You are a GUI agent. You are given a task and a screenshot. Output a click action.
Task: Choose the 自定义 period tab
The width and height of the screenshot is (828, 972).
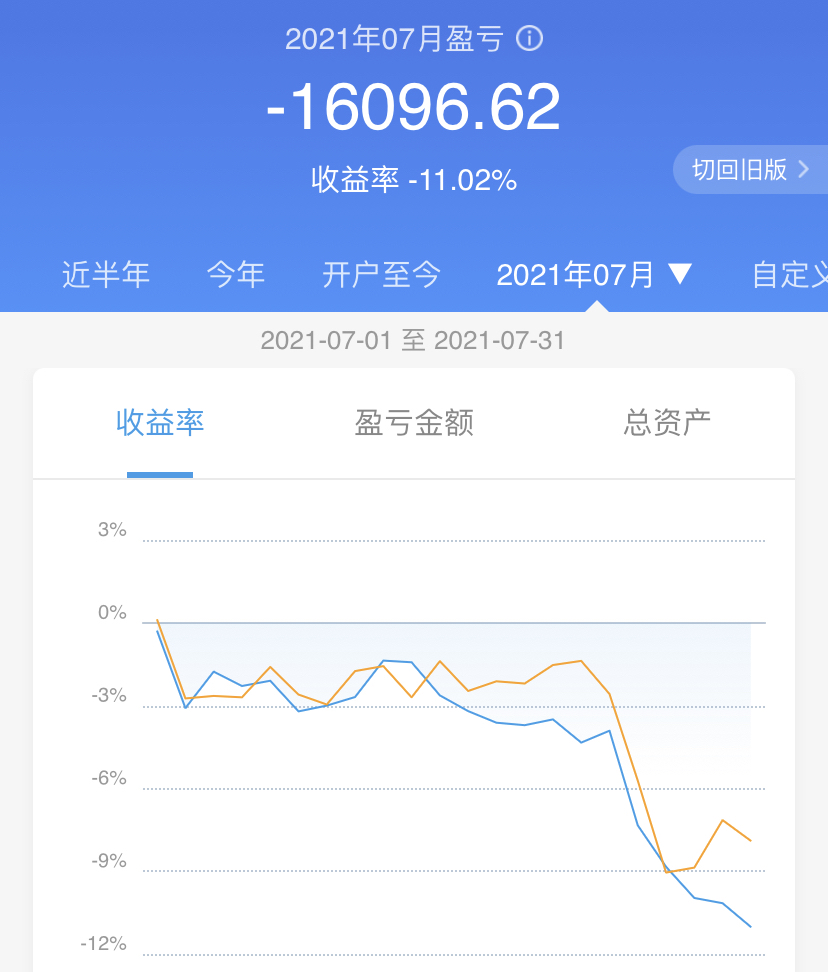(790, 274)
